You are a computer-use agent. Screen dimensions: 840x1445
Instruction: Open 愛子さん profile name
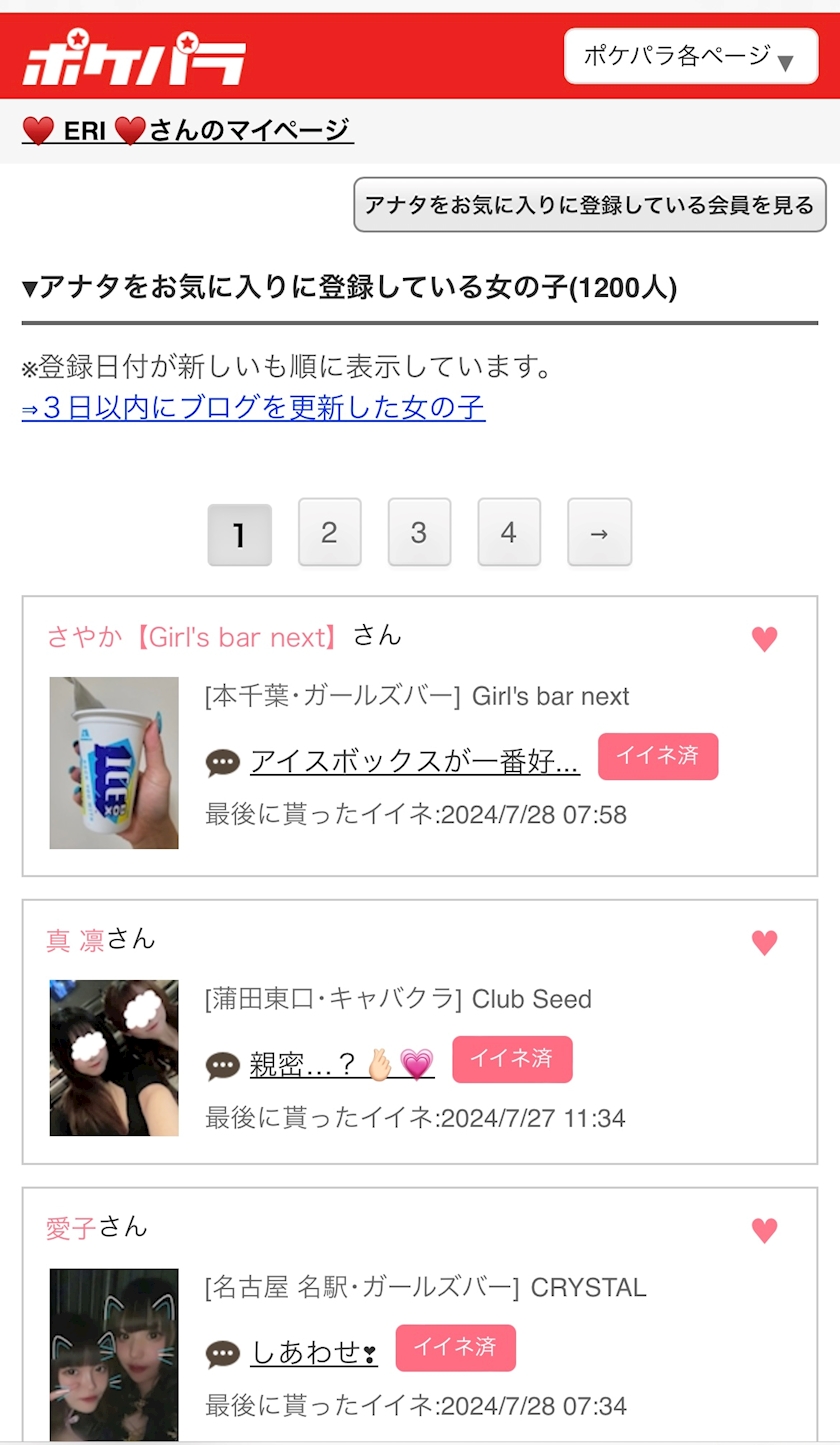[x=71, y=1228]
